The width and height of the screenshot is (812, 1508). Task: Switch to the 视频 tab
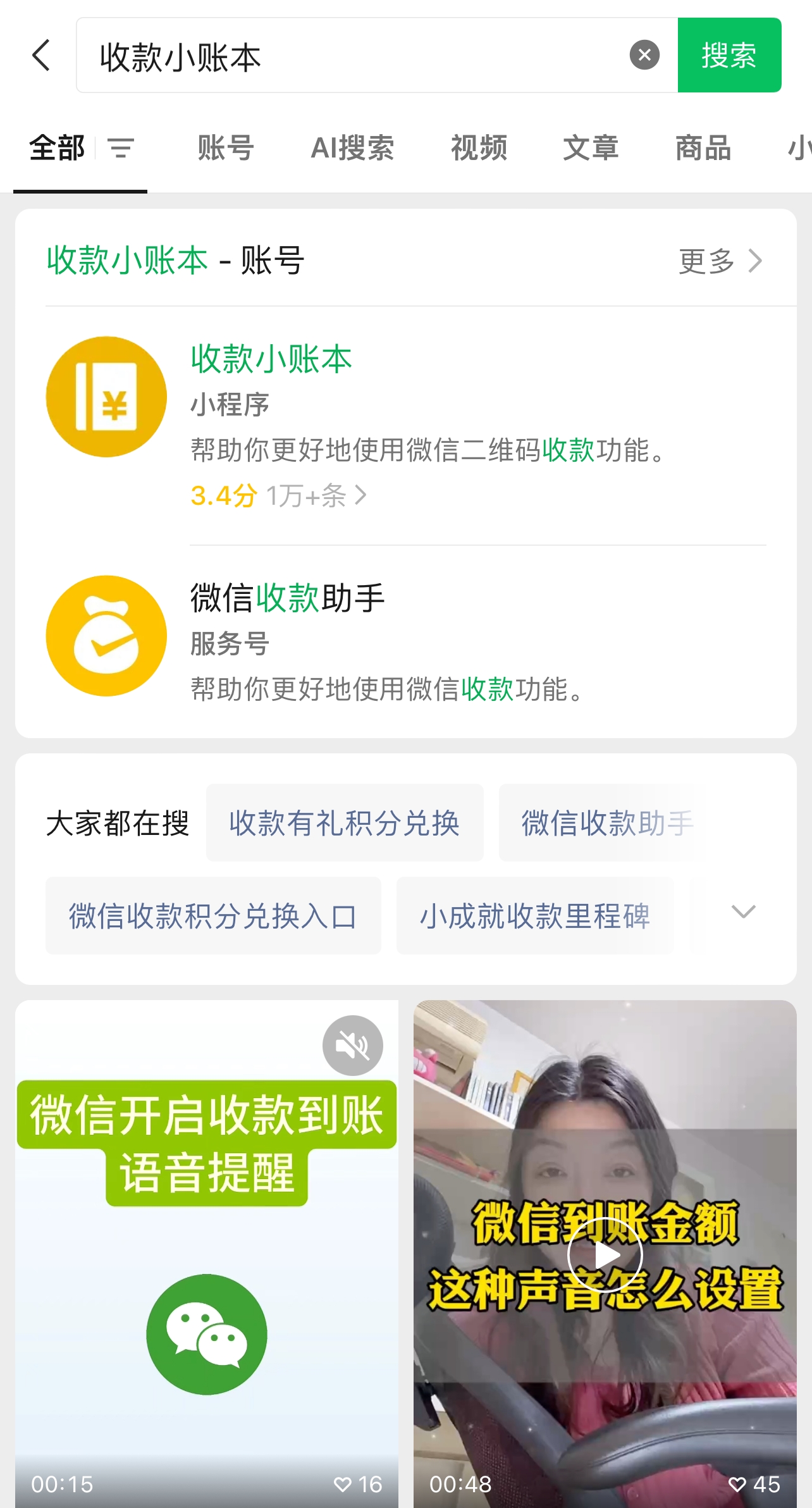click(x=479, y=149)
